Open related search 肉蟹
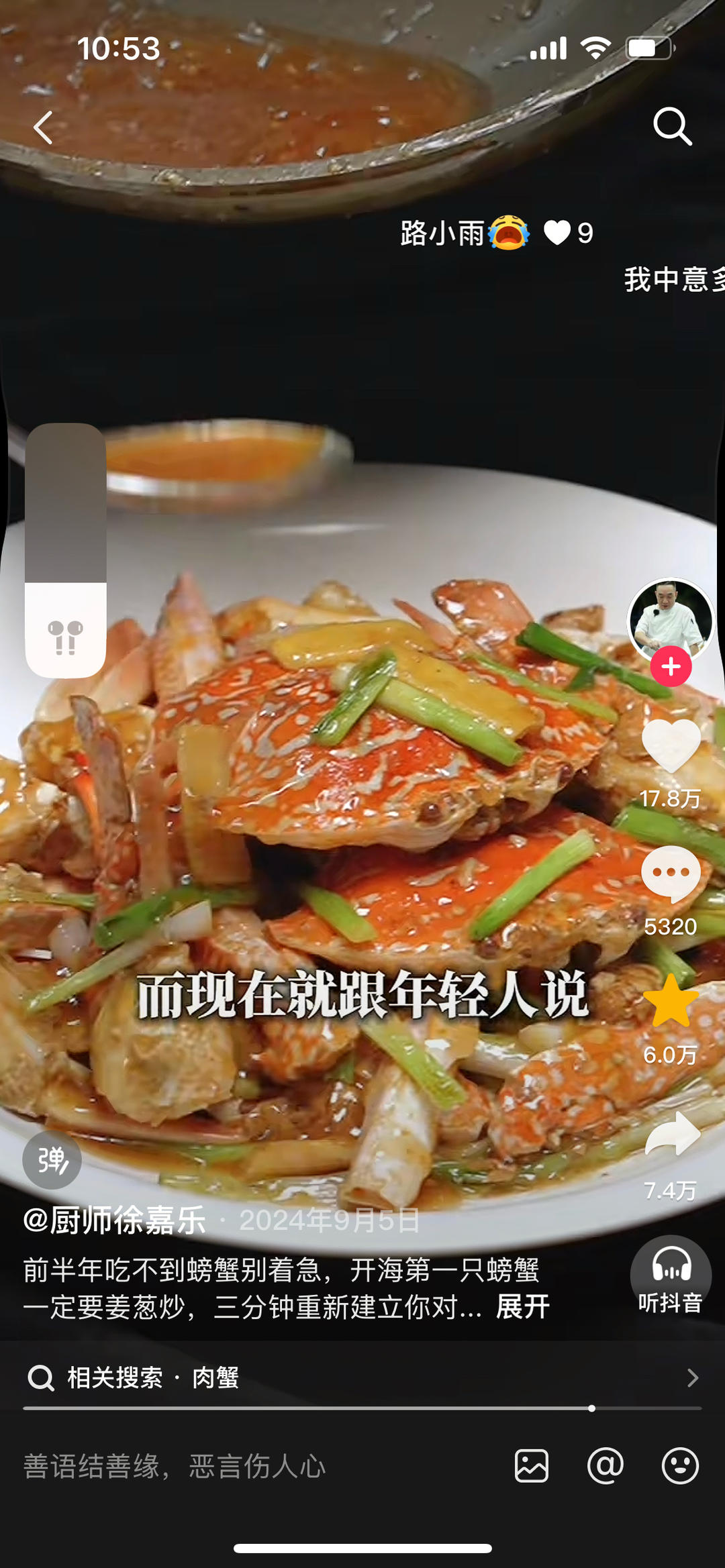Viewport: 725px width, 1568px height. 362,1377
